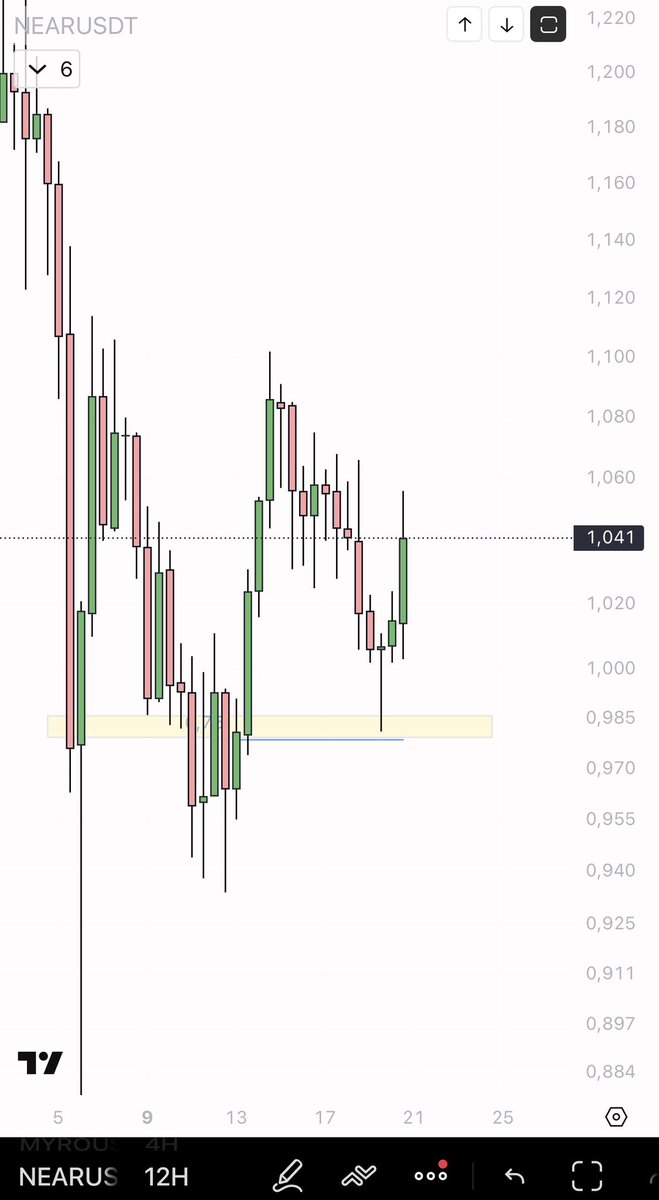Open chart settings hexagon icon

(x=616, y=1117)
